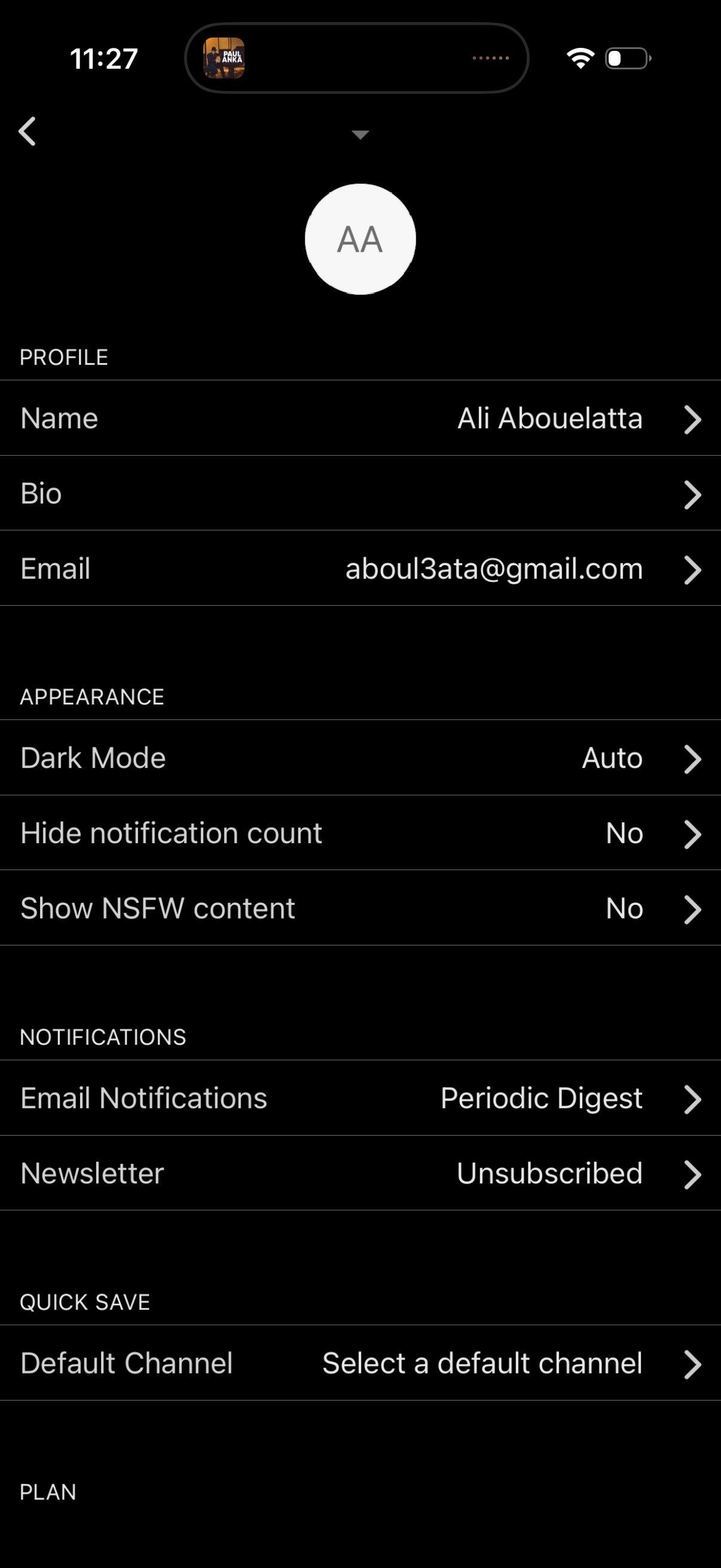Edit the Name setting
The image size is (721, 1568).
pyautogui.click(x=360, y=418)
